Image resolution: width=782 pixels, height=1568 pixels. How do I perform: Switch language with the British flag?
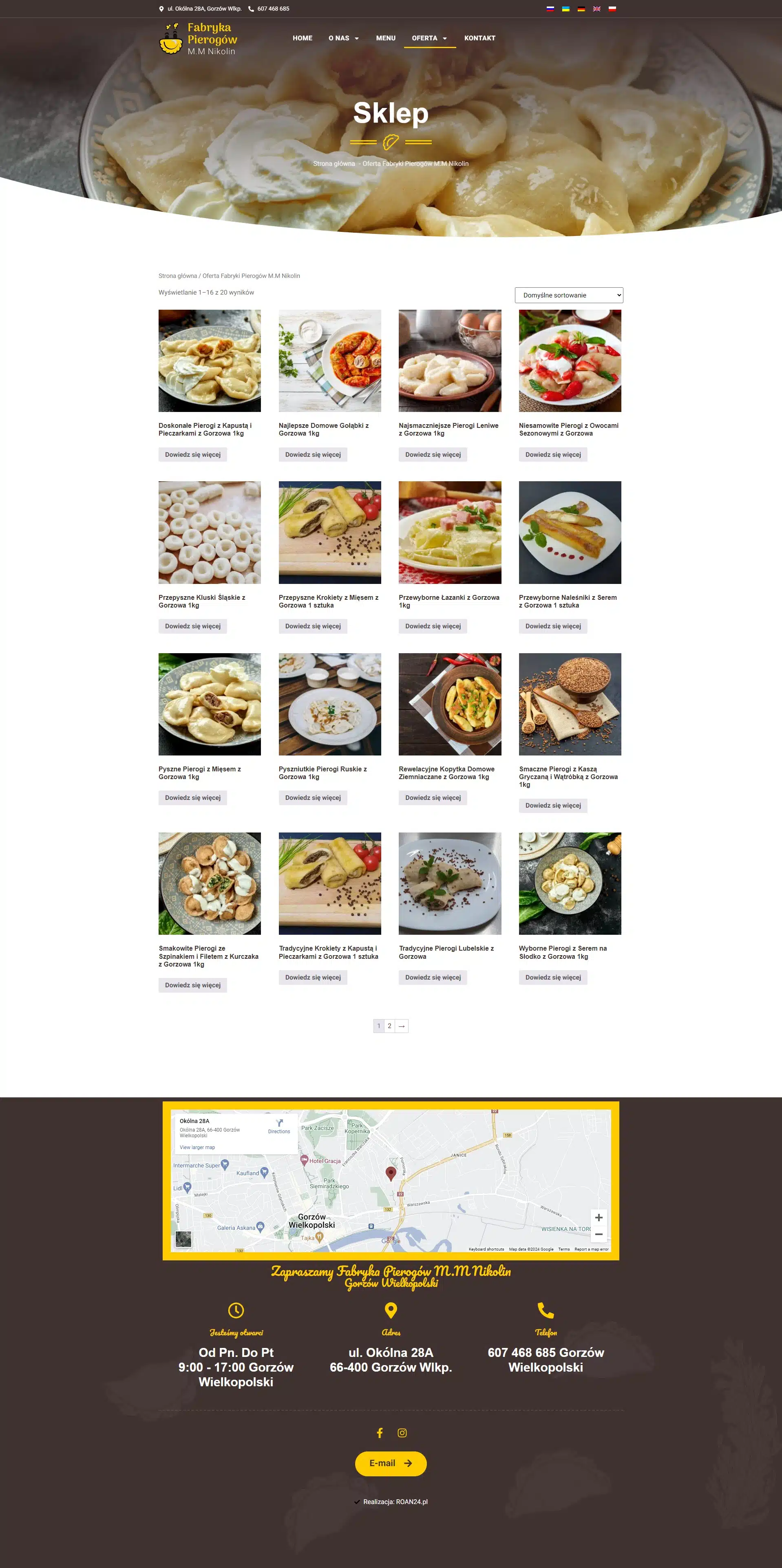(x=596, y=9)
